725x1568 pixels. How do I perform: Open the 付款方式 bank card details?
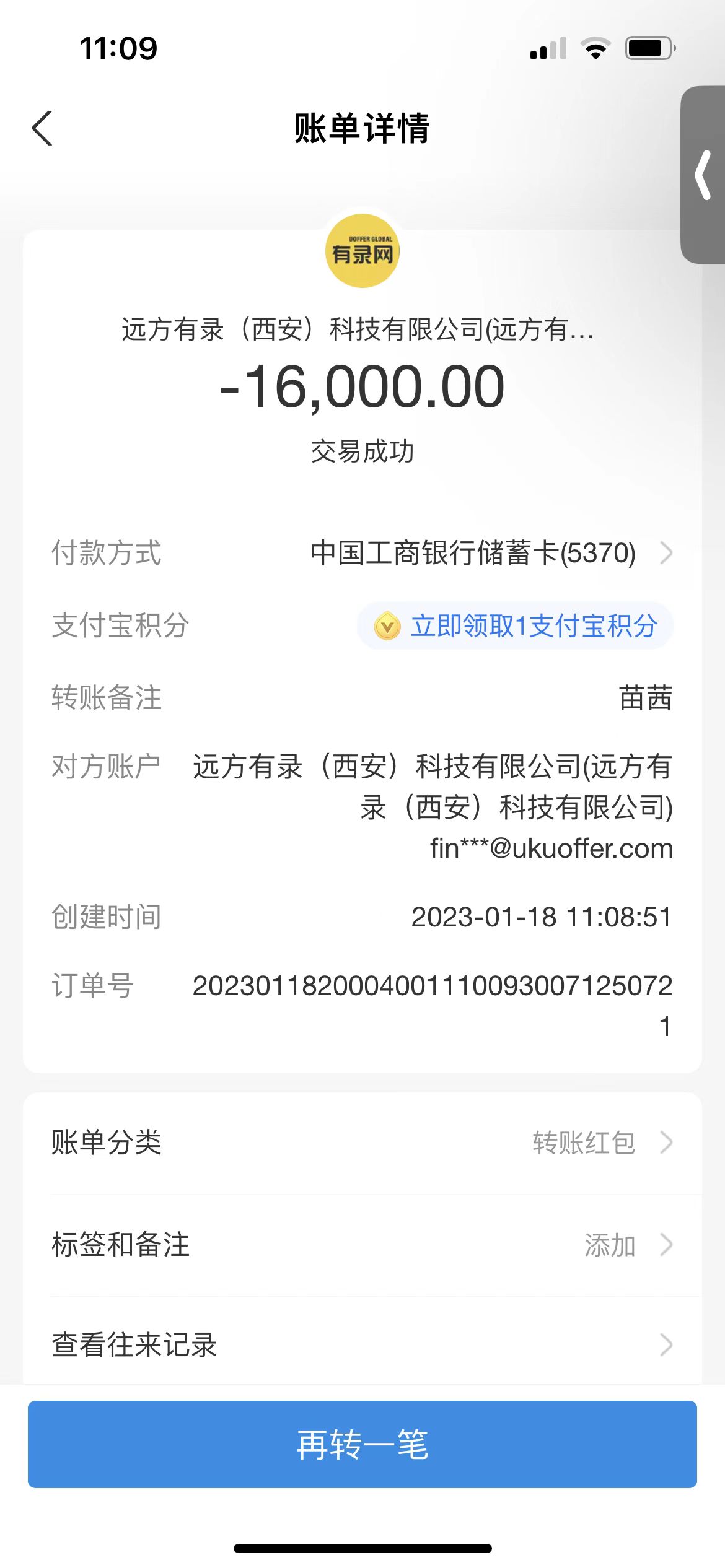490,553
